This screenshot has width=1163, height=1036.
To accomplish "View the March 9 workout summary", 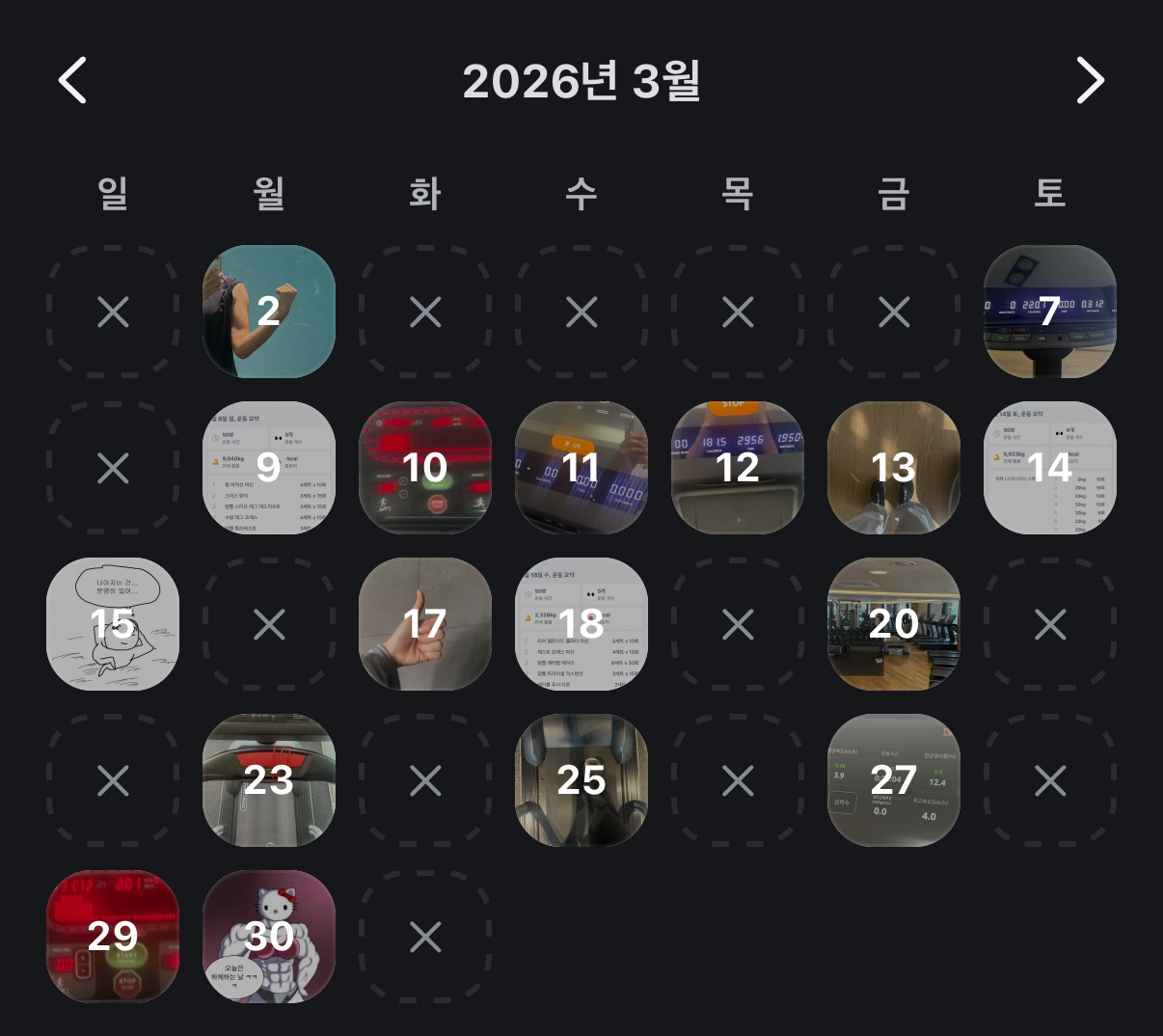I will pos(269,468).
